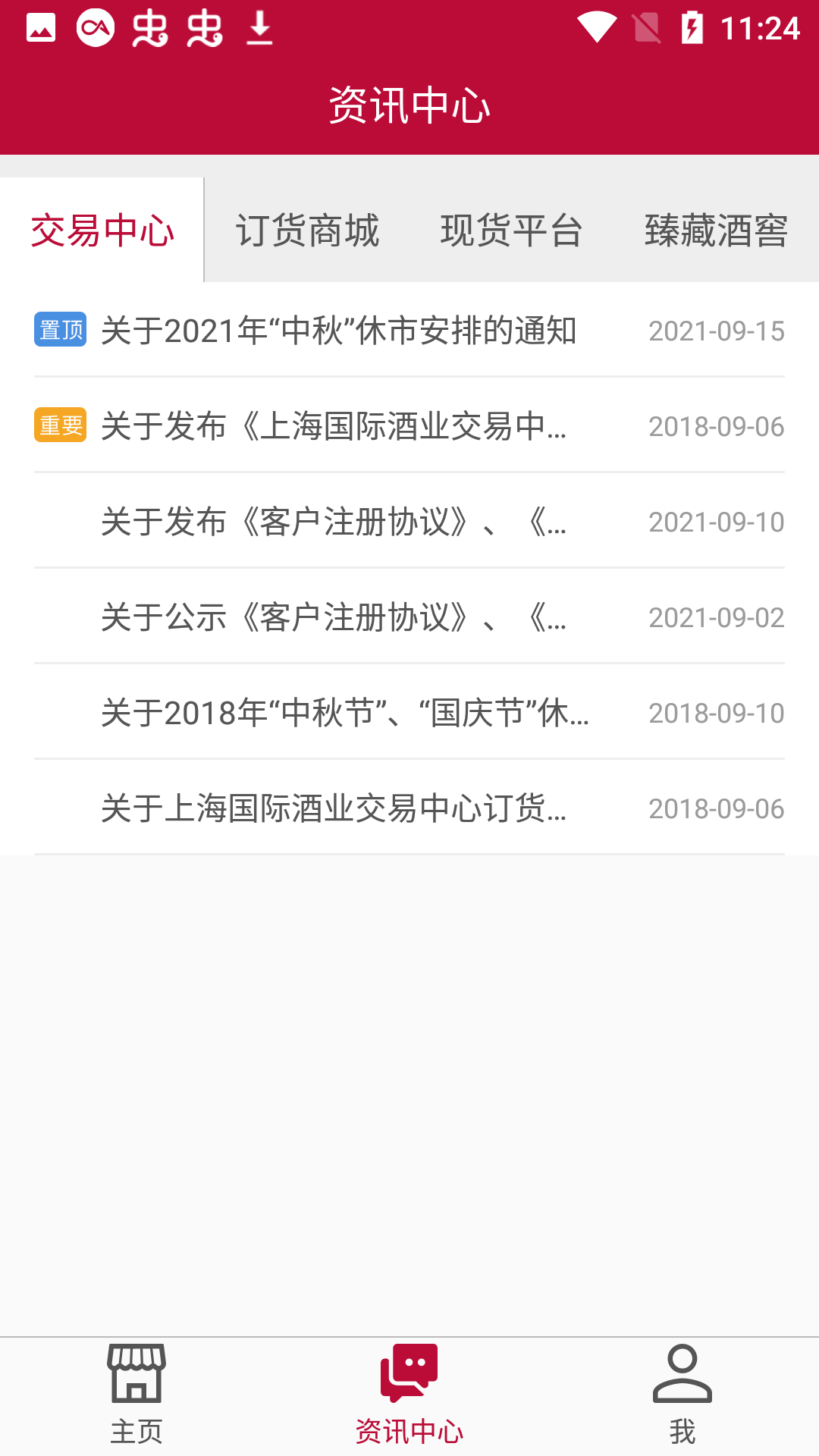819x1456 pixels.
Task: Open the 重要 notice about 上海国际酒业交易中
Action: pyautogui.click(x=334, y=426)
